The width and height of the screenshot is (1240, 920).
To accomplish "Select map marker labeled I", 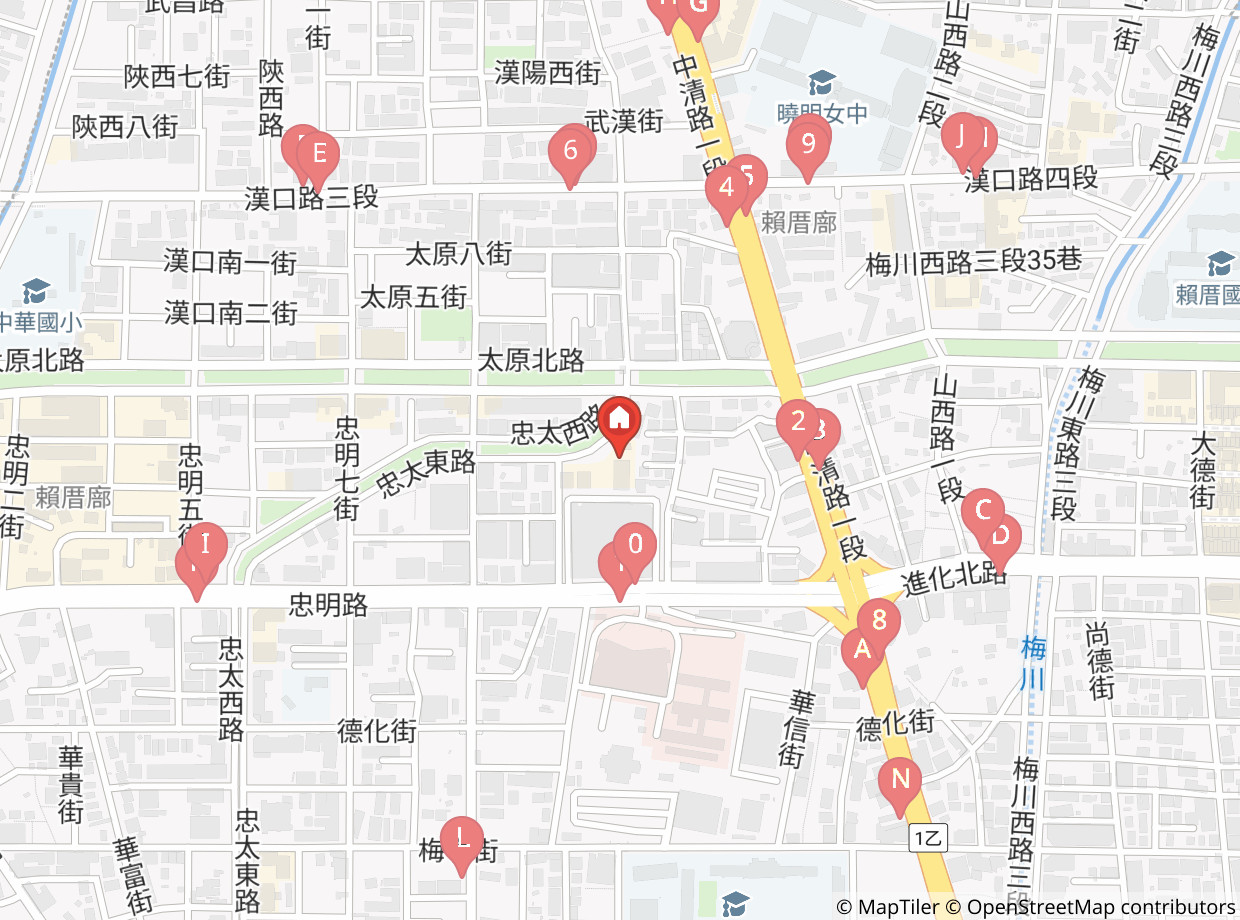I will pos(206,545).
